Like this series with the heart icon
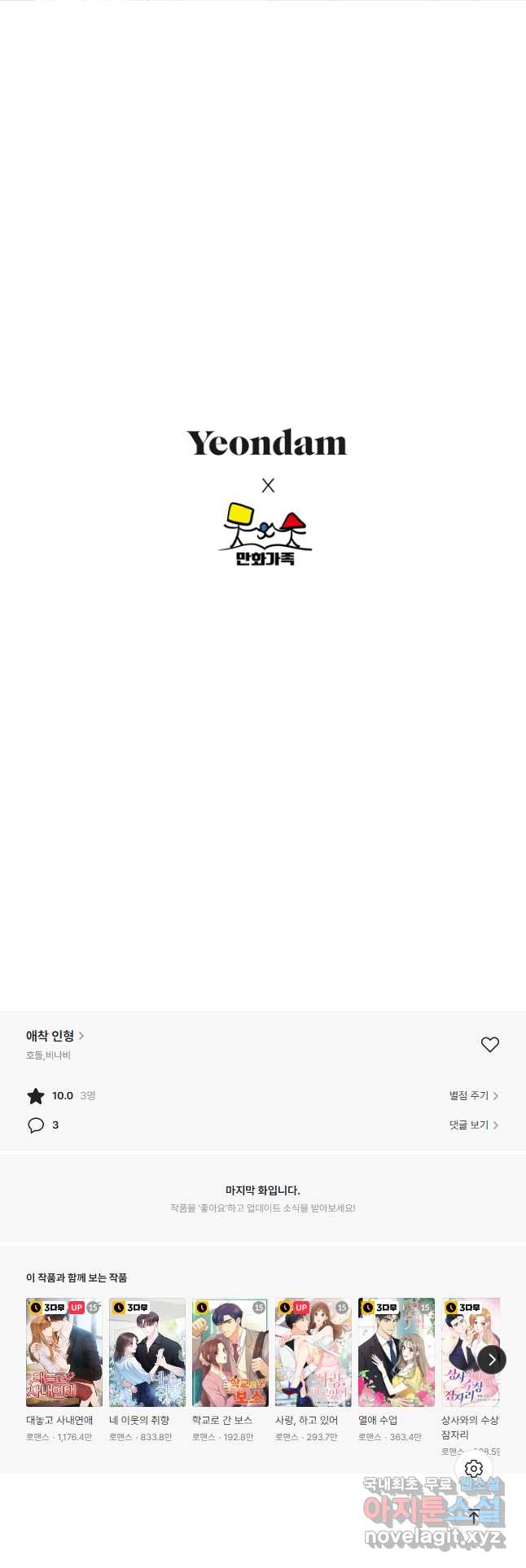The height and width of the screenshot is (1568, 526). click(489, 1044)
